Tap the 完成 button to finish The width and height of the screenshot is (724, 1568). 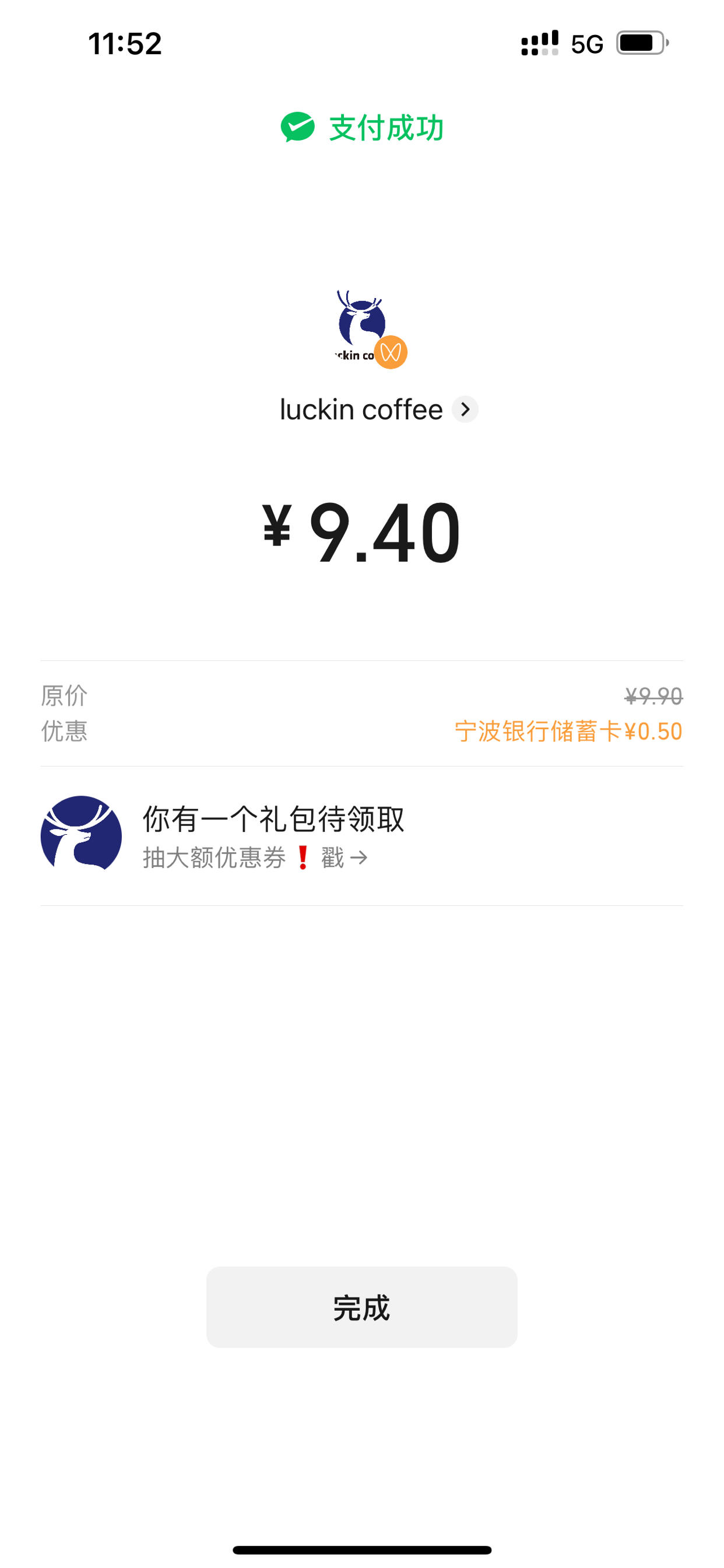pyautogui.click(x=362, y=1307)
